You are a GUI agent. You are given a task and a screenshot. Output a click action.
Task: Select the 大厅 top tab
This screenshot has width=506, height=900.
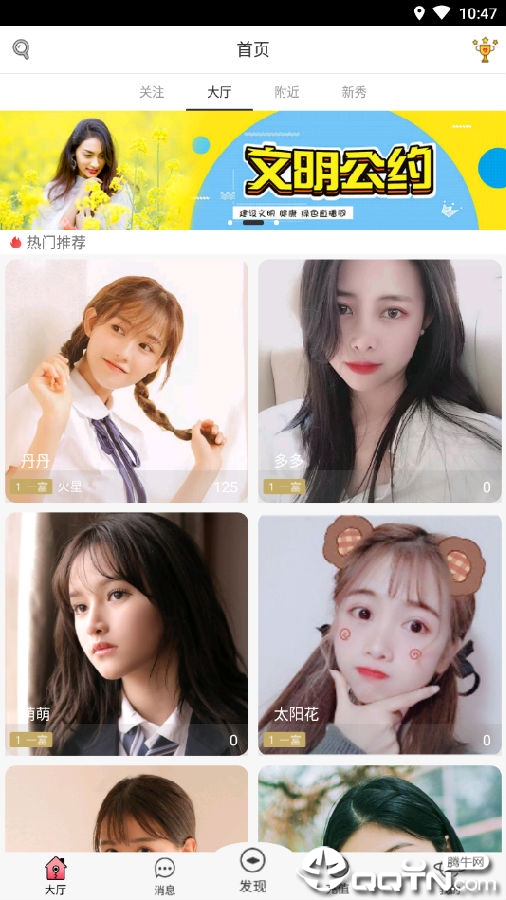(x=219, y=92)
